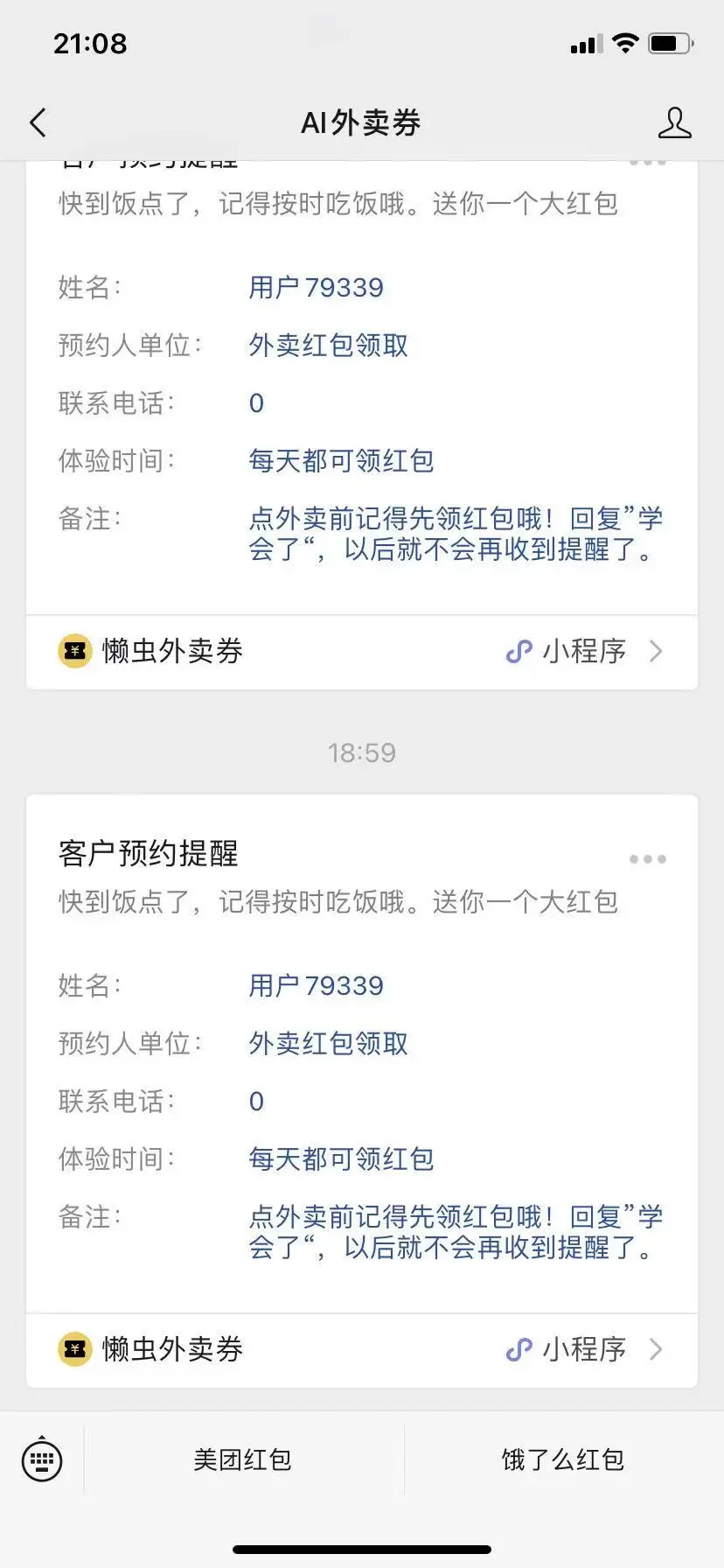Open 懒虫外卖券 mini program in the message before 18:59
Screen dimensions: 724x1568
362,651
